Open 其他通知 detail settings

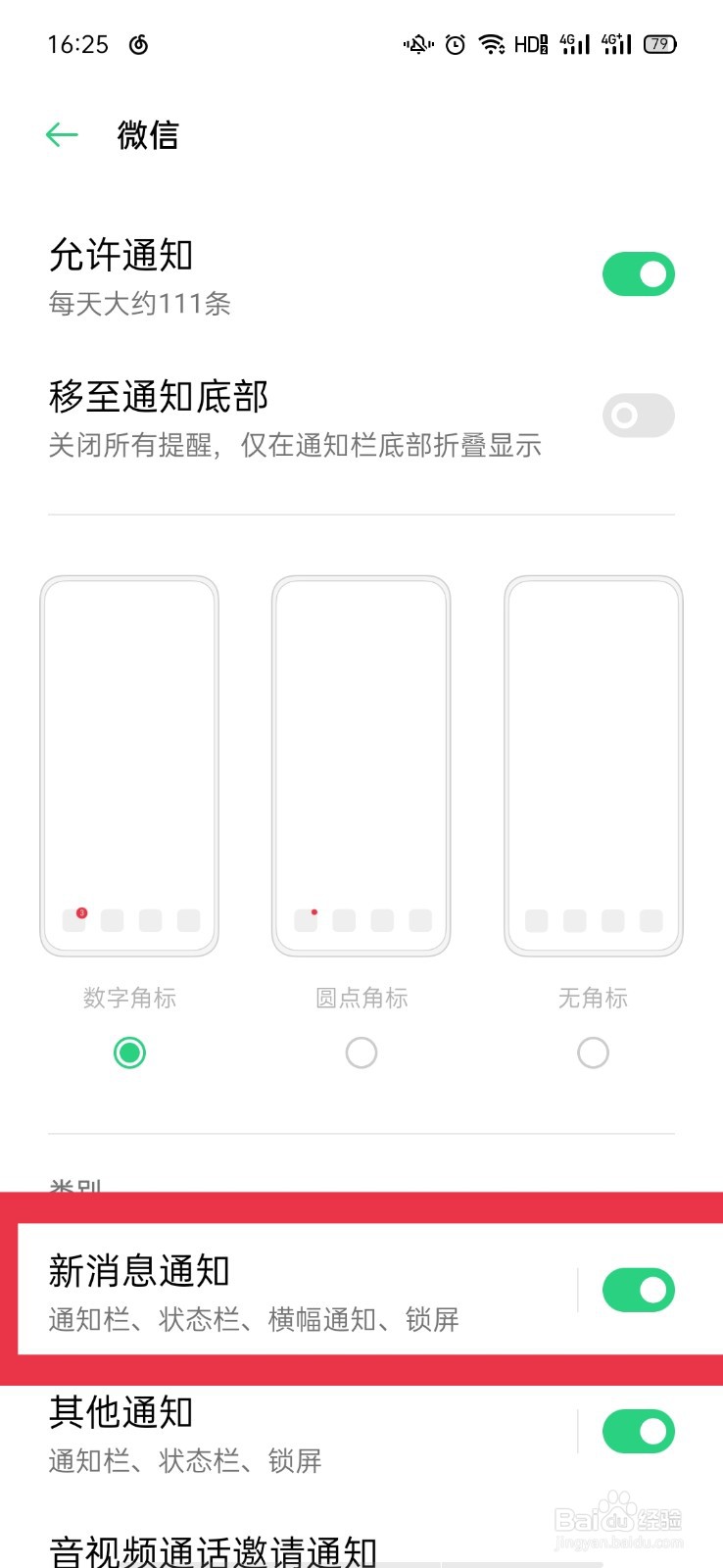click(x=294, y=1431)
